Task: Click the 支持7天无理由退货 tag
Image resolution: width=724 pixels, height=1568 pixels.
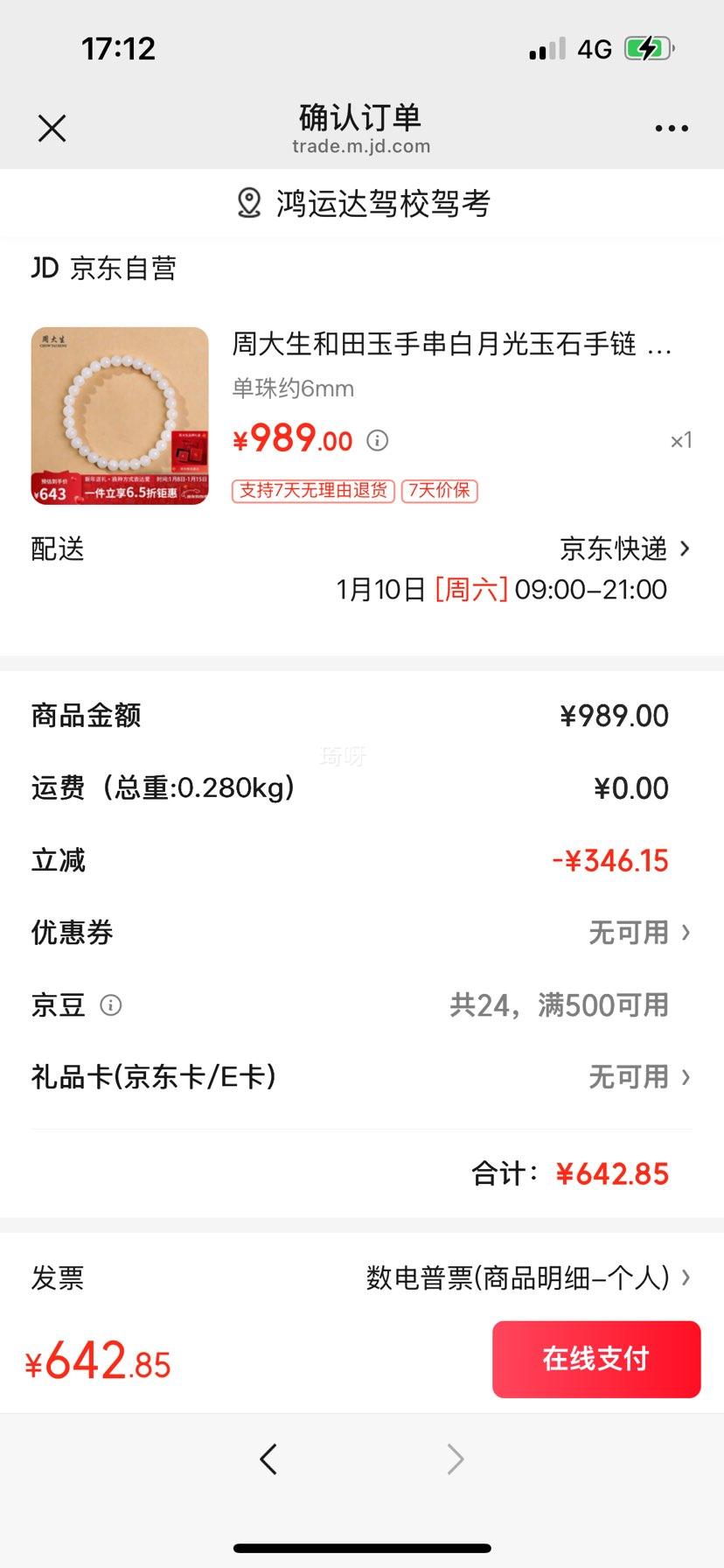Action: pyautogui.click(x=312, y=491)
